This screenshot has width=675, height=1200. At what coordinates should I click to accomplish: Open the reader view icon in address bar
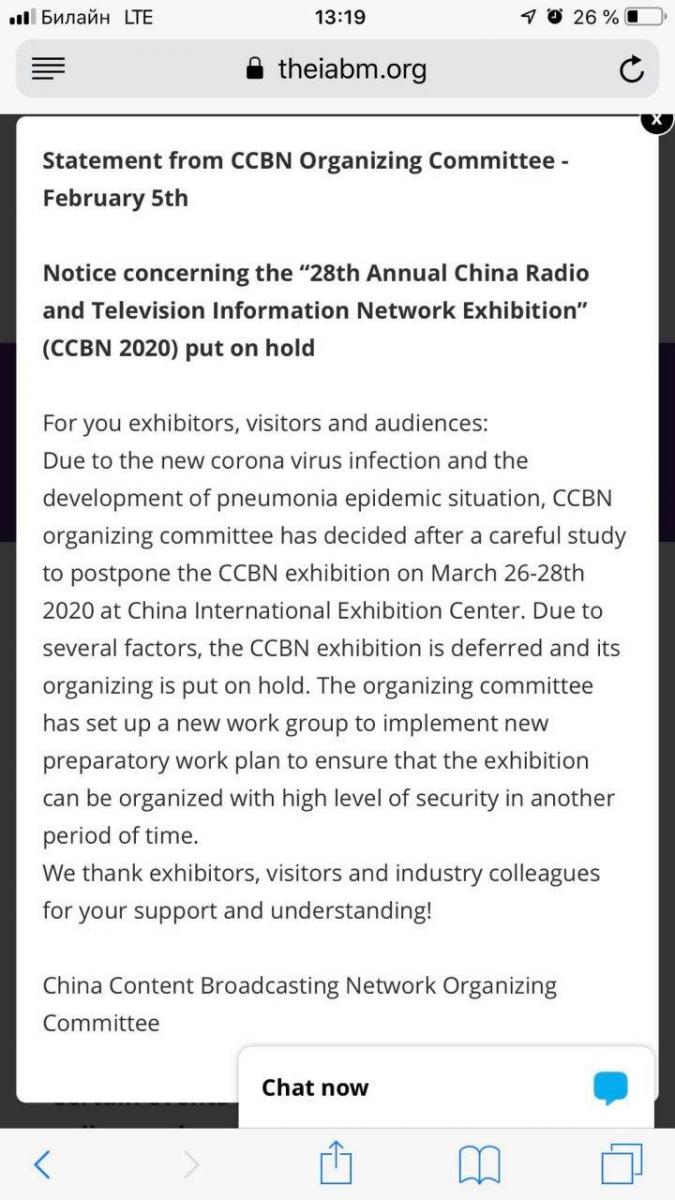pyautogui.click(x=48, y=69)
